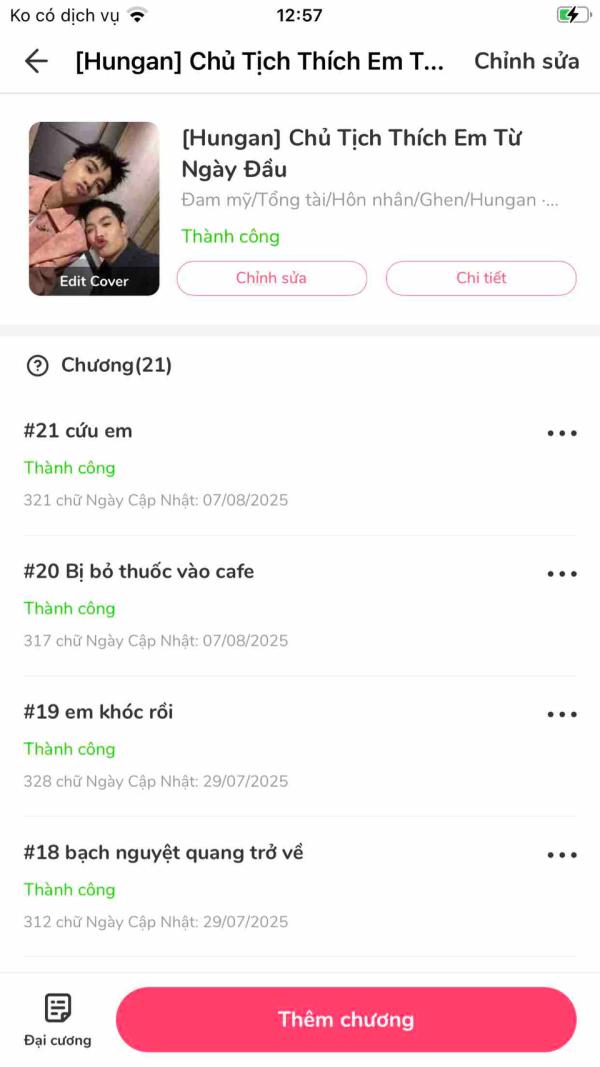Tap the three dots beside chapter #19
The image size is (600, 1067).
[x=562, y=714]
